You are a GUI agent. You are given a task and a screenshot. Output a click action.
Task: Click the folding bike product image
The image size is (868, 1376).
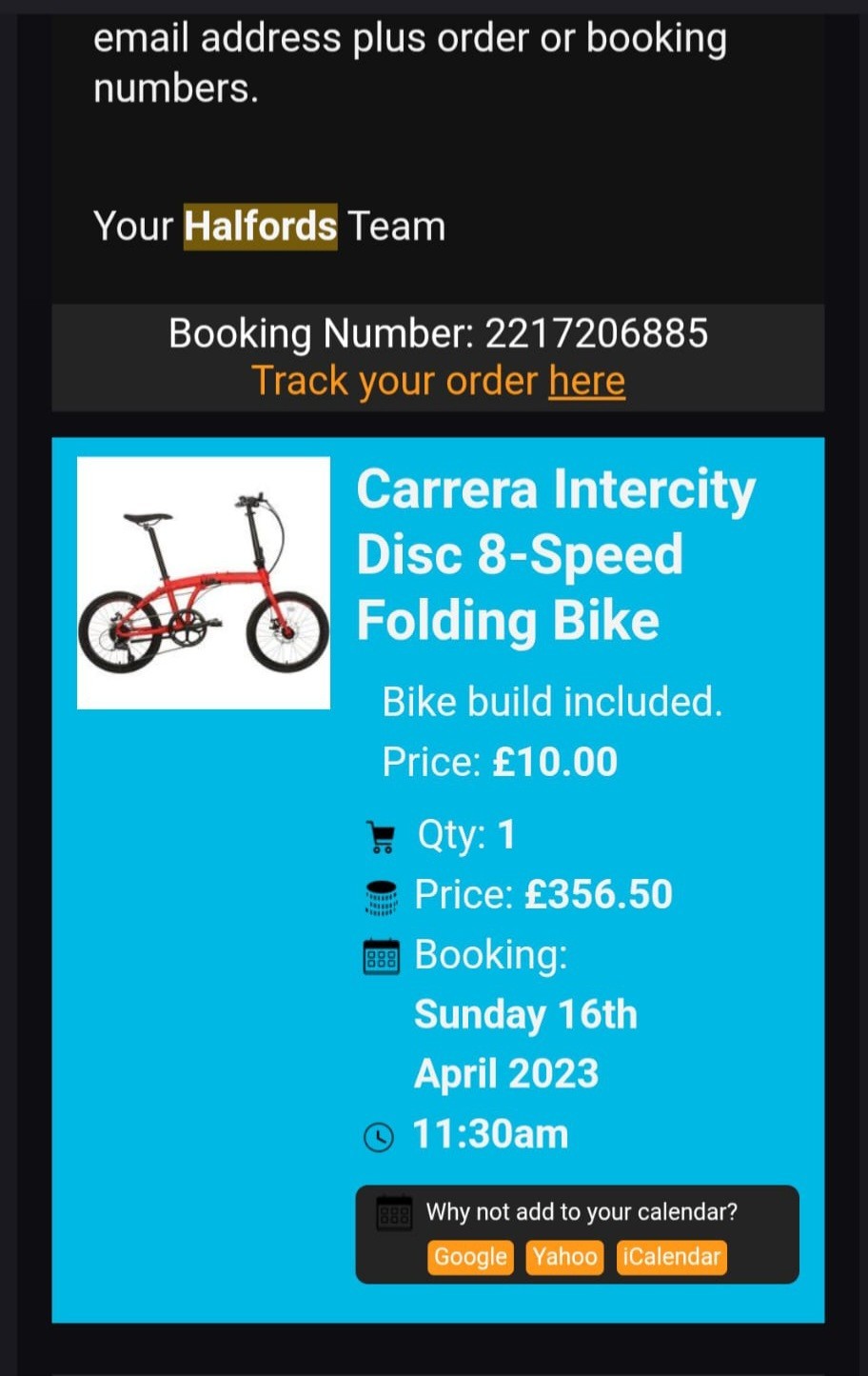point(203,583)
